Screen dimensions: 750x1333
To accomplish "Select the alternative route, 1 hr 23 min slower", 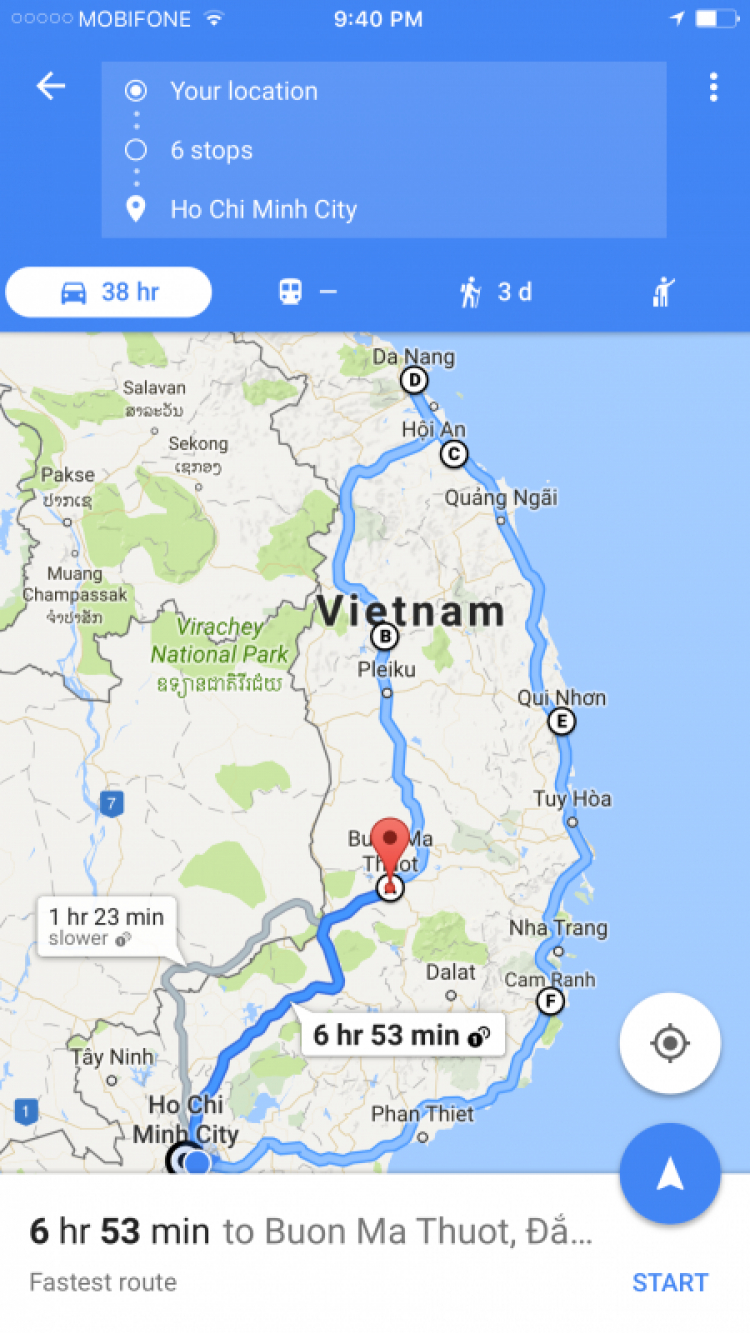I will (x=106, y=925).
